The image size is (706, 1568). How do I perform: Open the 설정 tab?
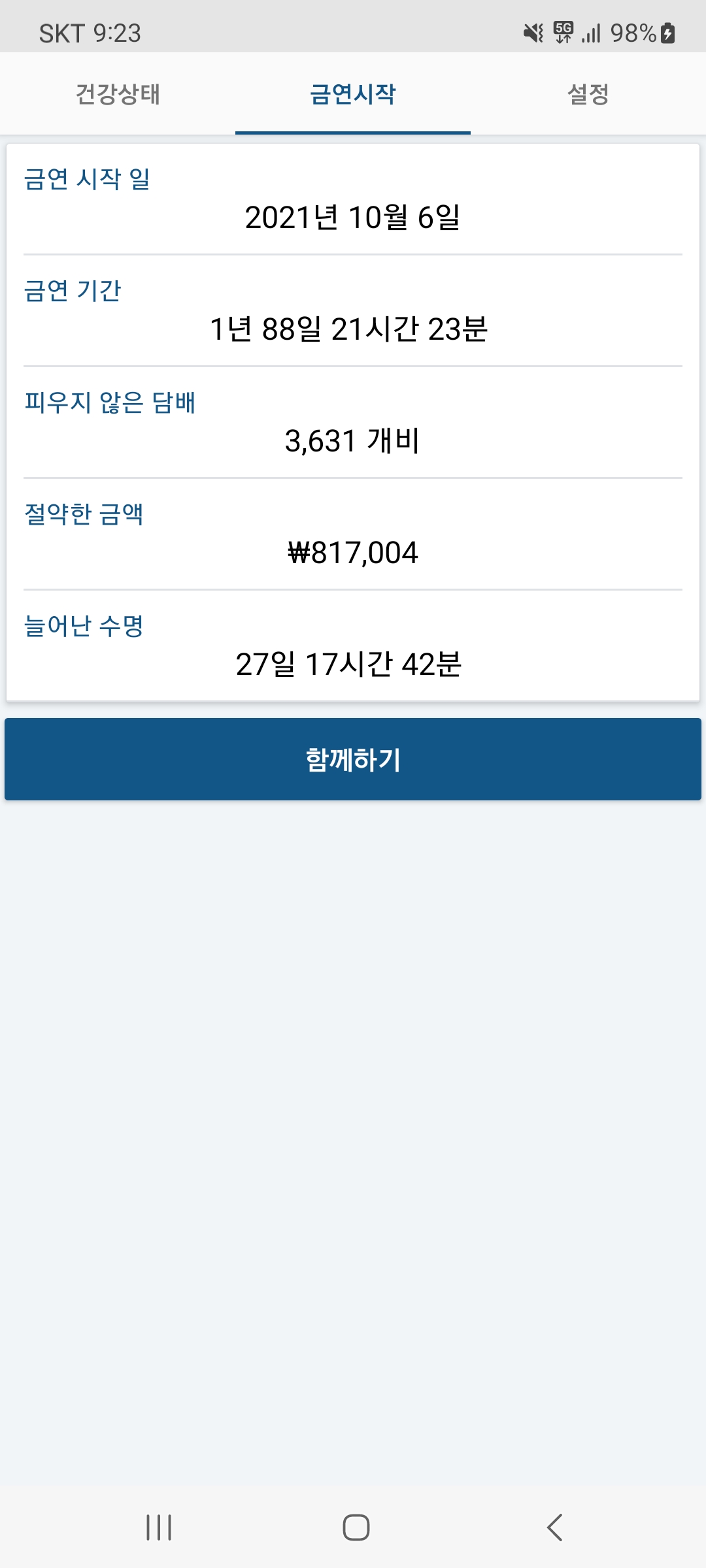click(x=588, y=94)
